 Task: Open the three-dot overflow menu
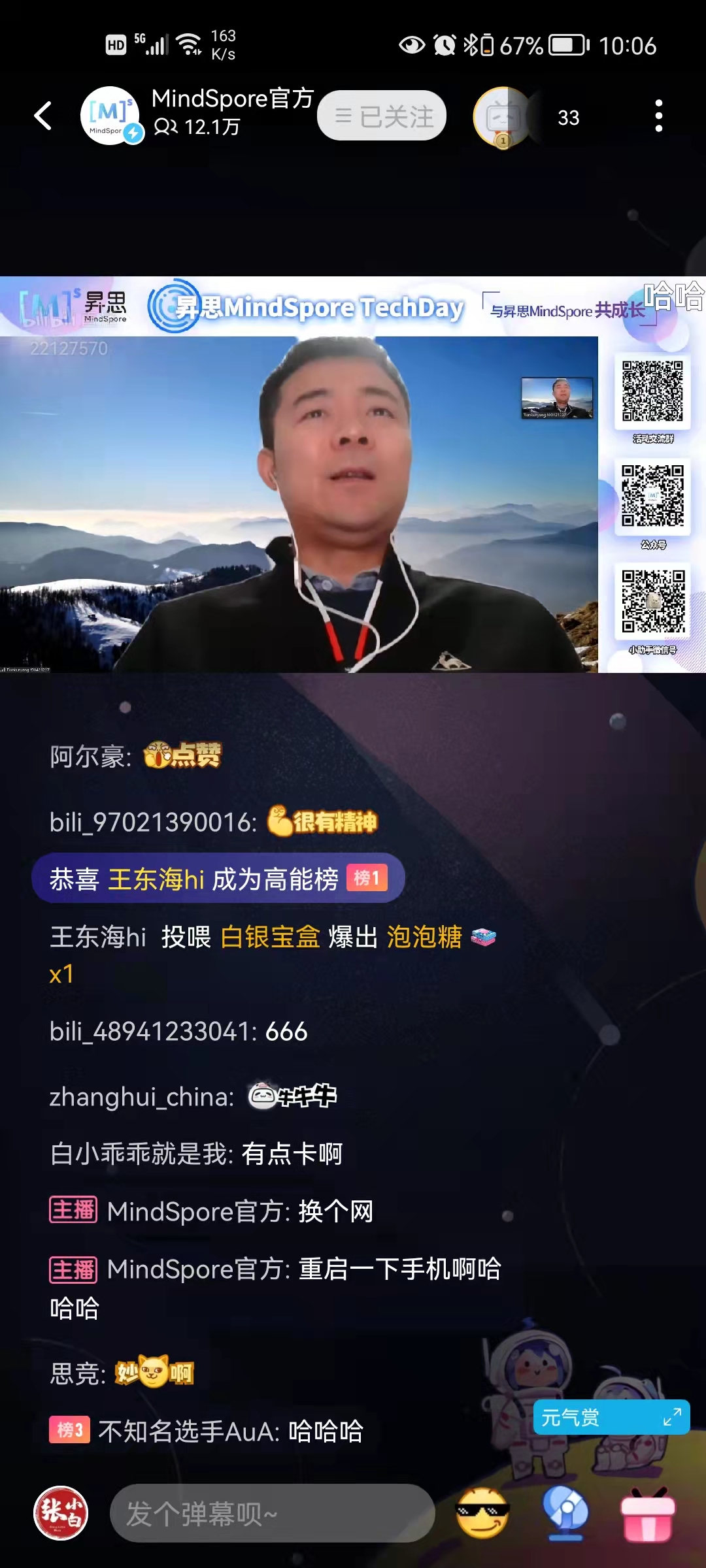tap(658, 116)
